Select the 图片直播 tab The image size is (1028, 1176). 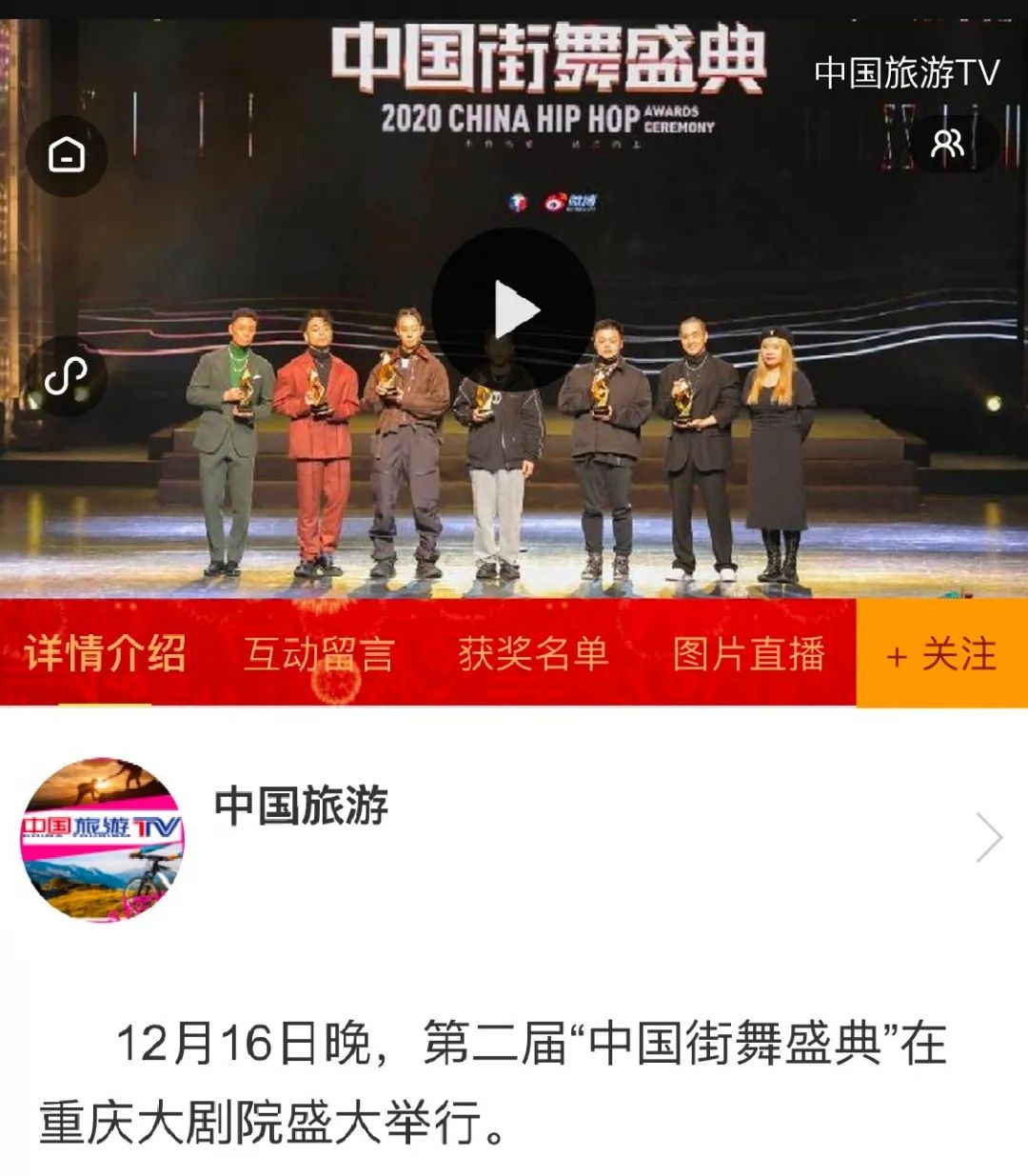(748, 654)
